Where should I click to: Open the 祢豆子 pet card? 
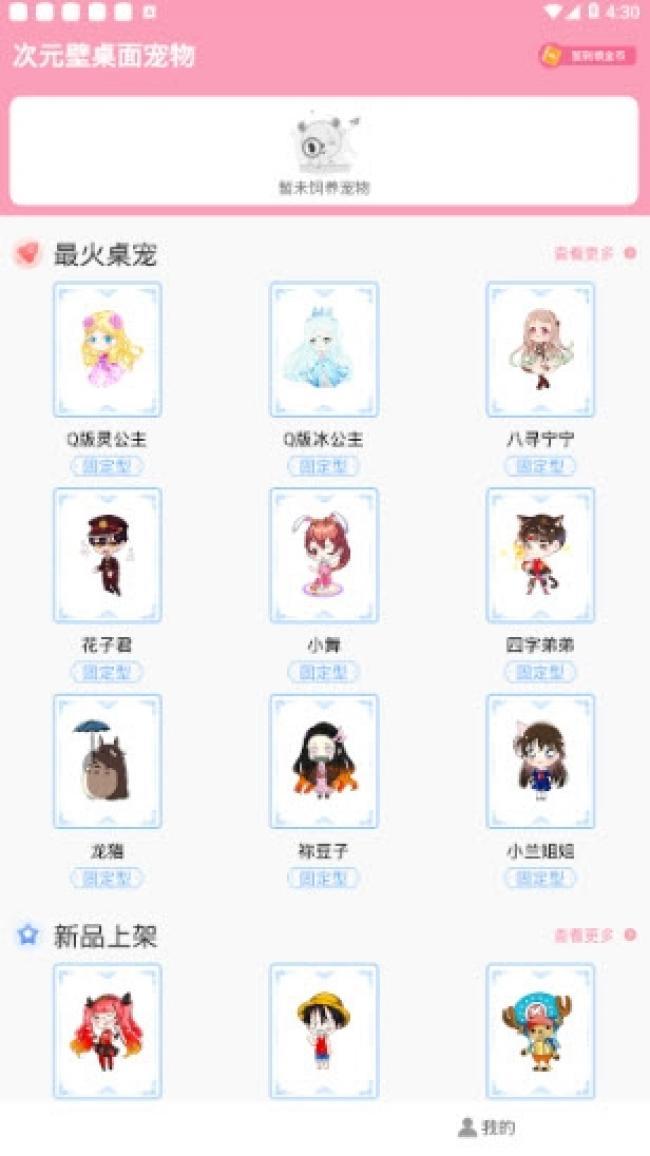[324, 762]
